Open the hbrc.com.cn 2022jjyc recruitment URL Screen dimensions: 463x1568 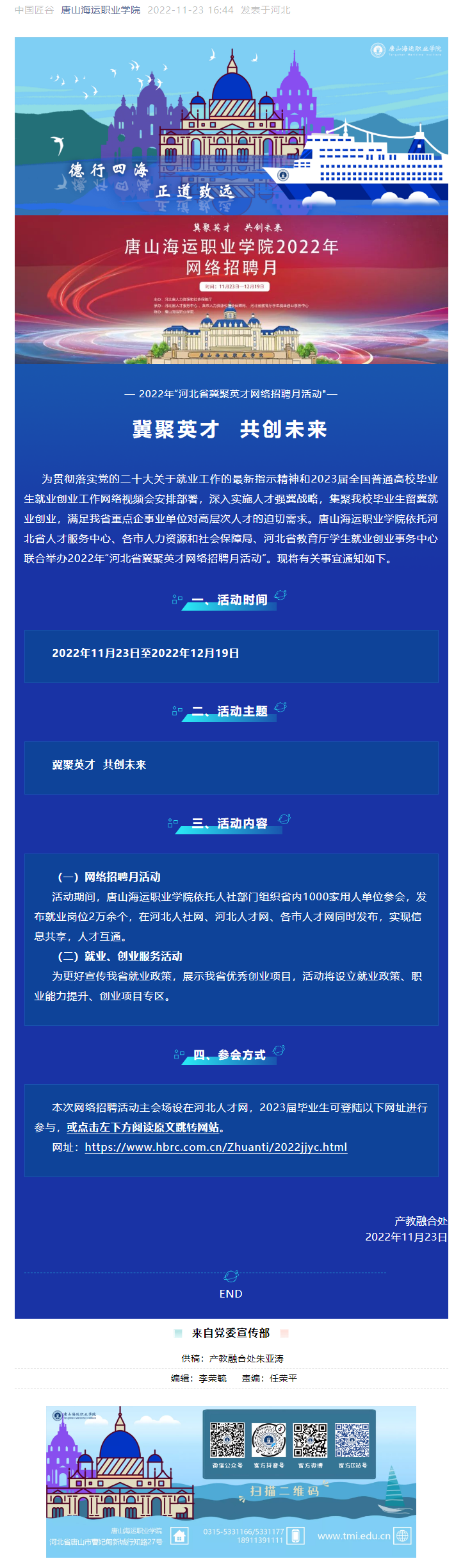pyautogui.click(x=216, y=1147)
